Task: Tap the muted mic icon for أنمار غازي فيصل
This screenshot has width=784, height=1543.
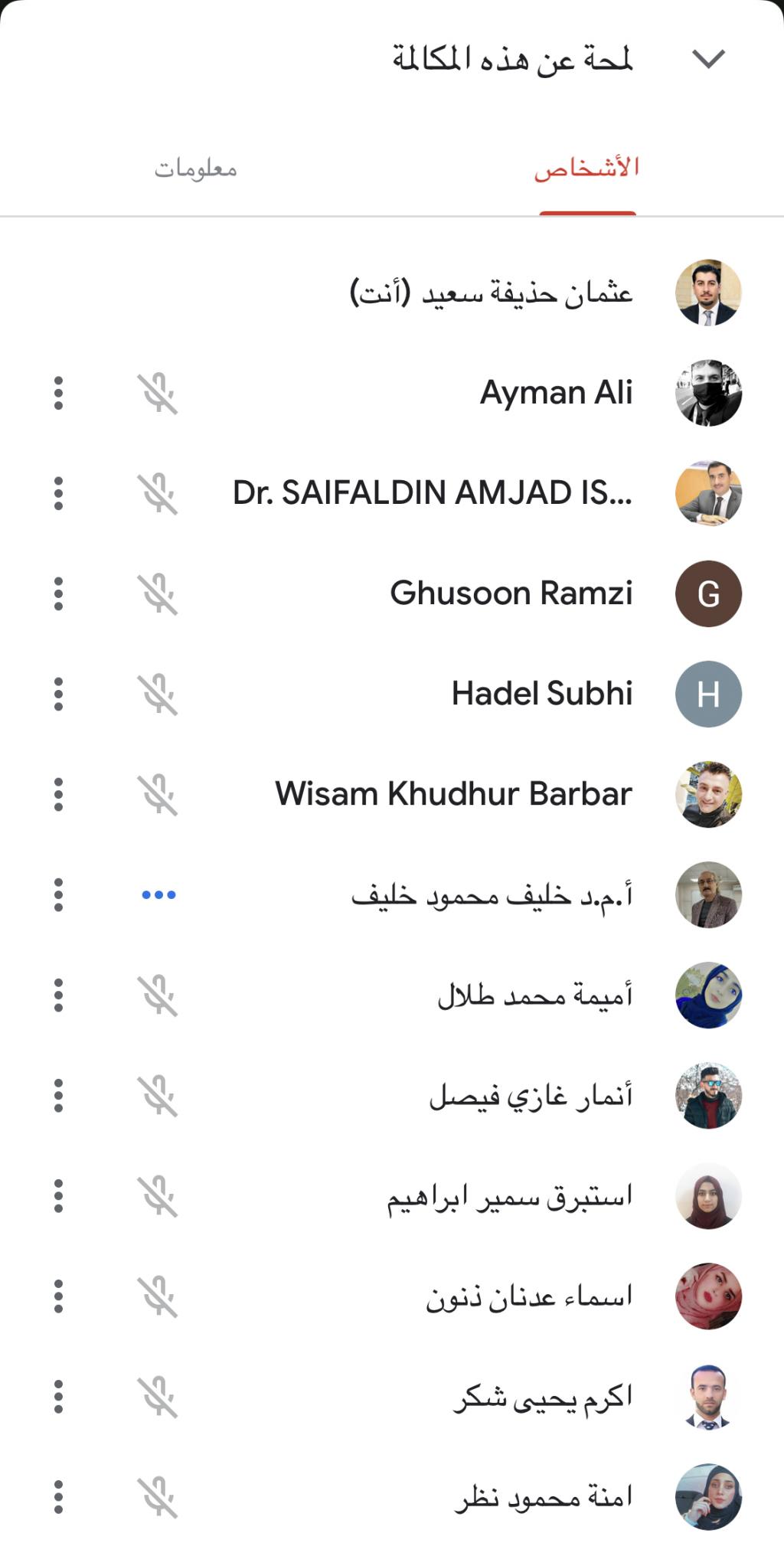Action: [158, 1096]
